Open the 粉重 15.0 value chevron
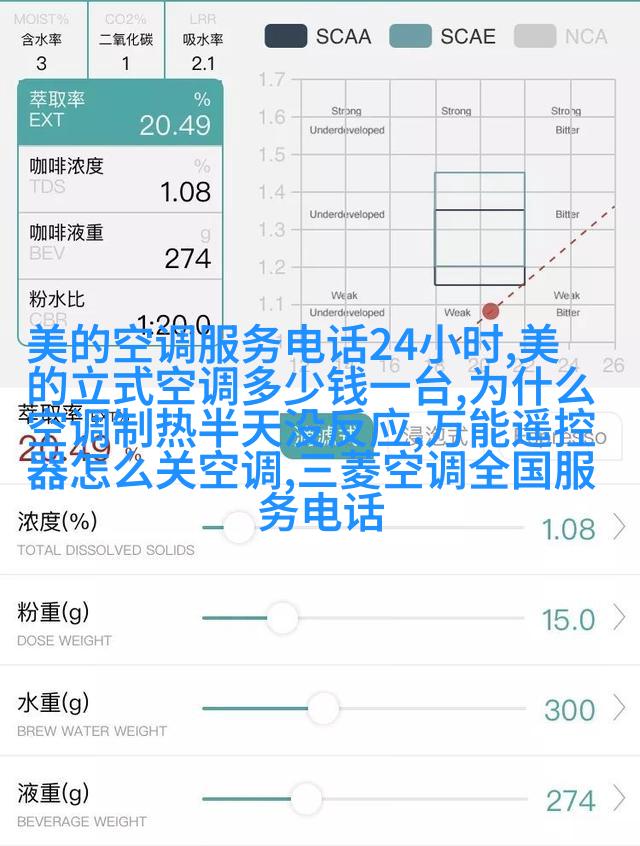 (620, 618)
